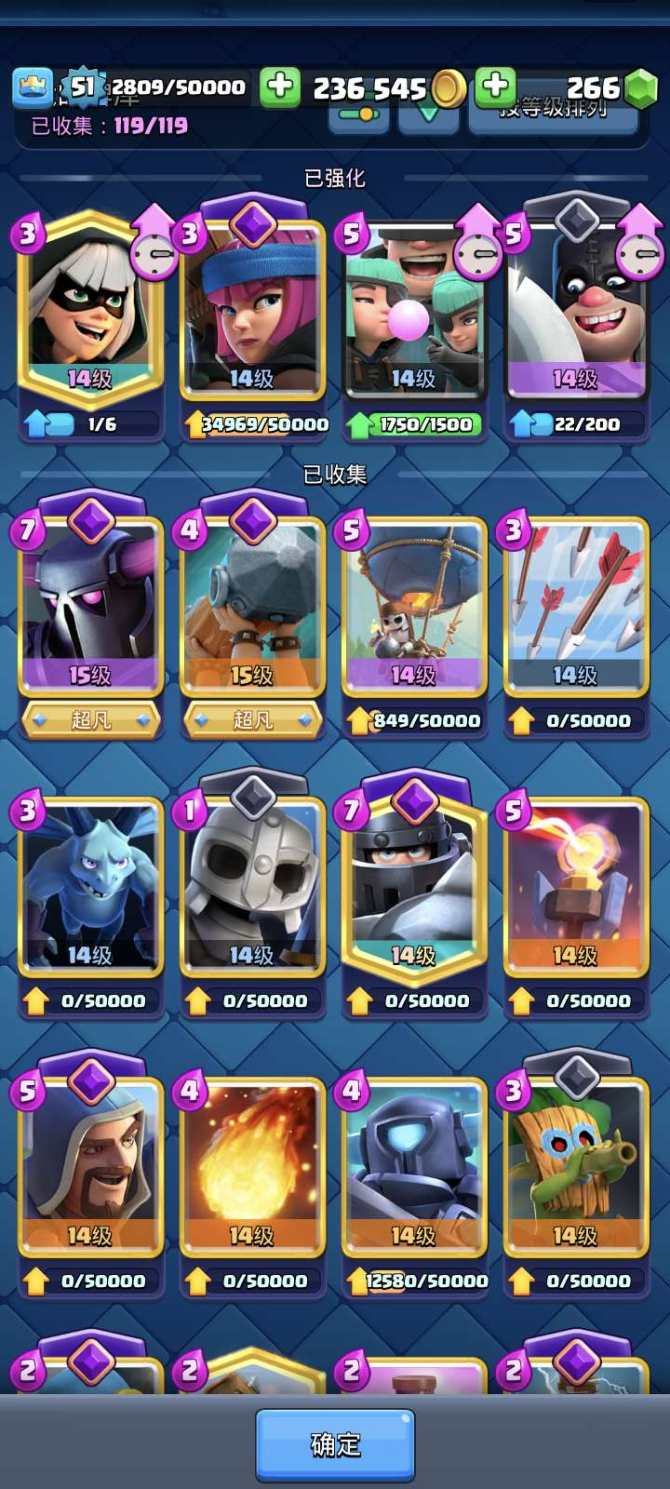Tap the 确定 confirm button
Image resolution: width=670 pixels, height=1489 pixels.
(335, 1445)
